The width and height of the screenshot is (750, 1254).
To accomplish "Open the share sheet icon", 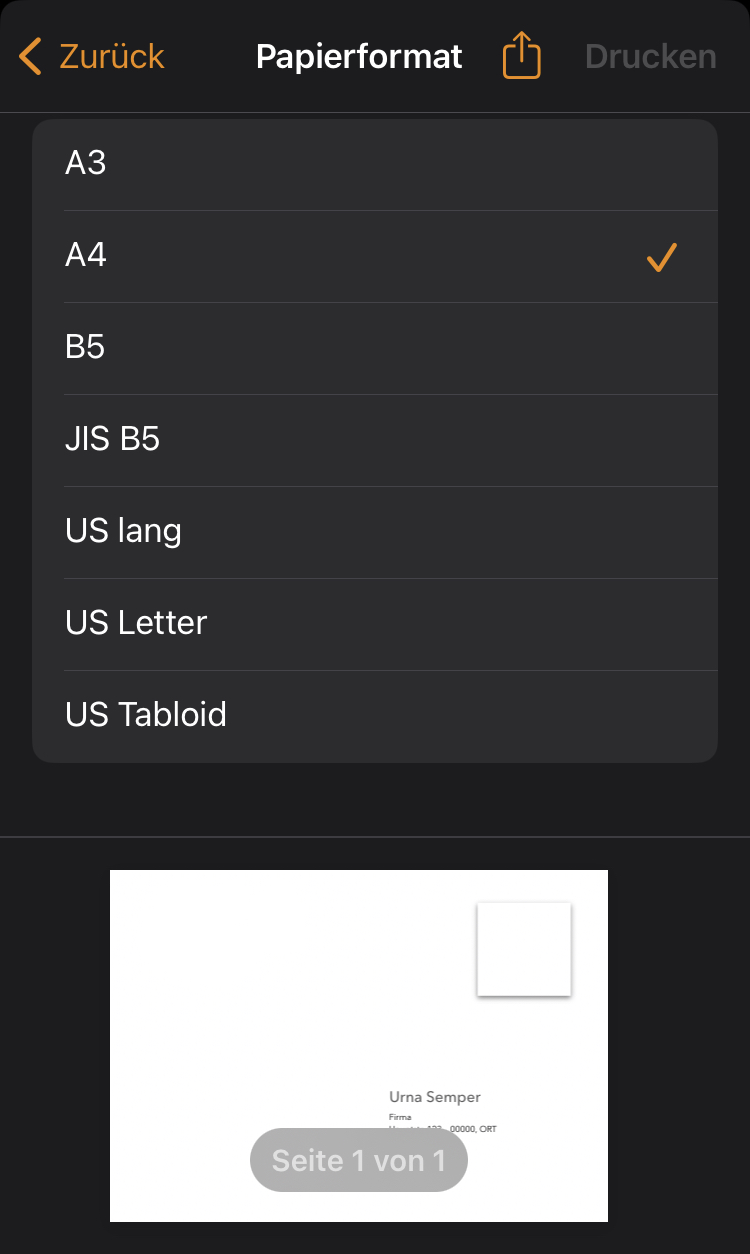I will [521, 56].
